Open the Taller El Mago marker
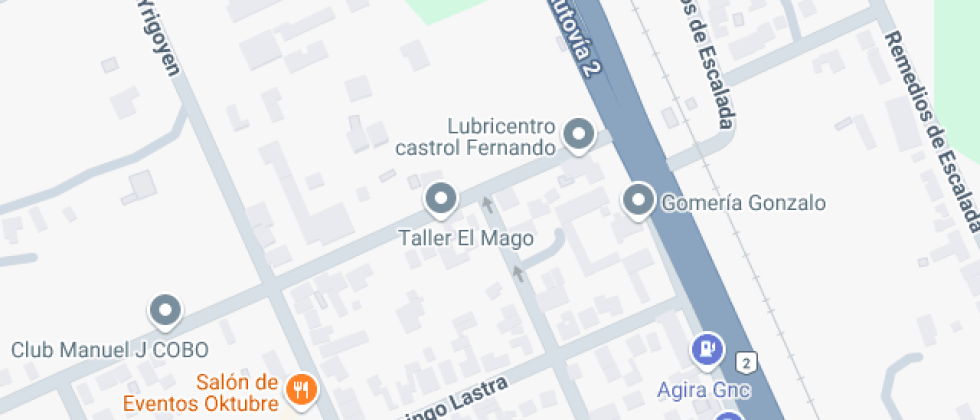 click(440, 199)
